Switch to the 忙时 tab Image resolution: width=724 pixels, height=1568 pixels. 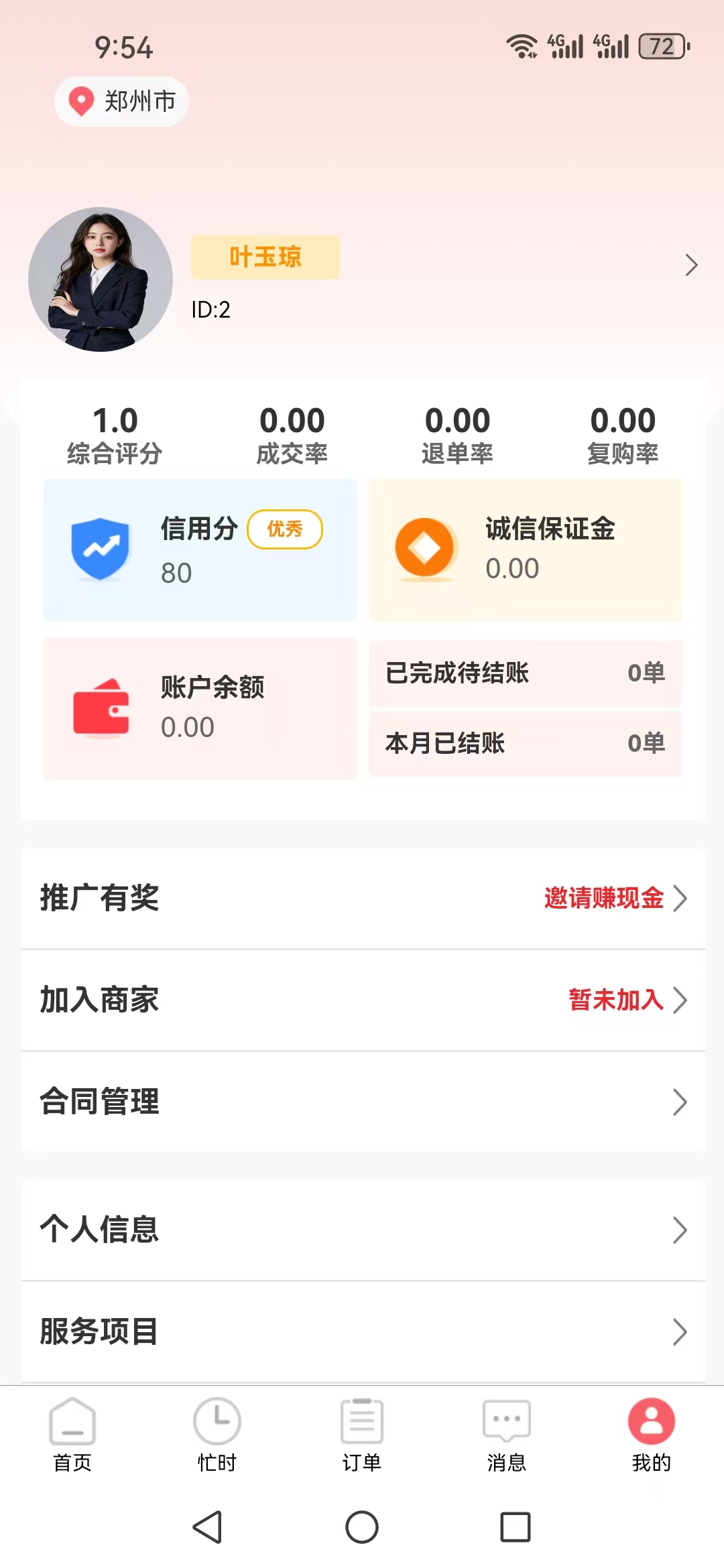217,1434
